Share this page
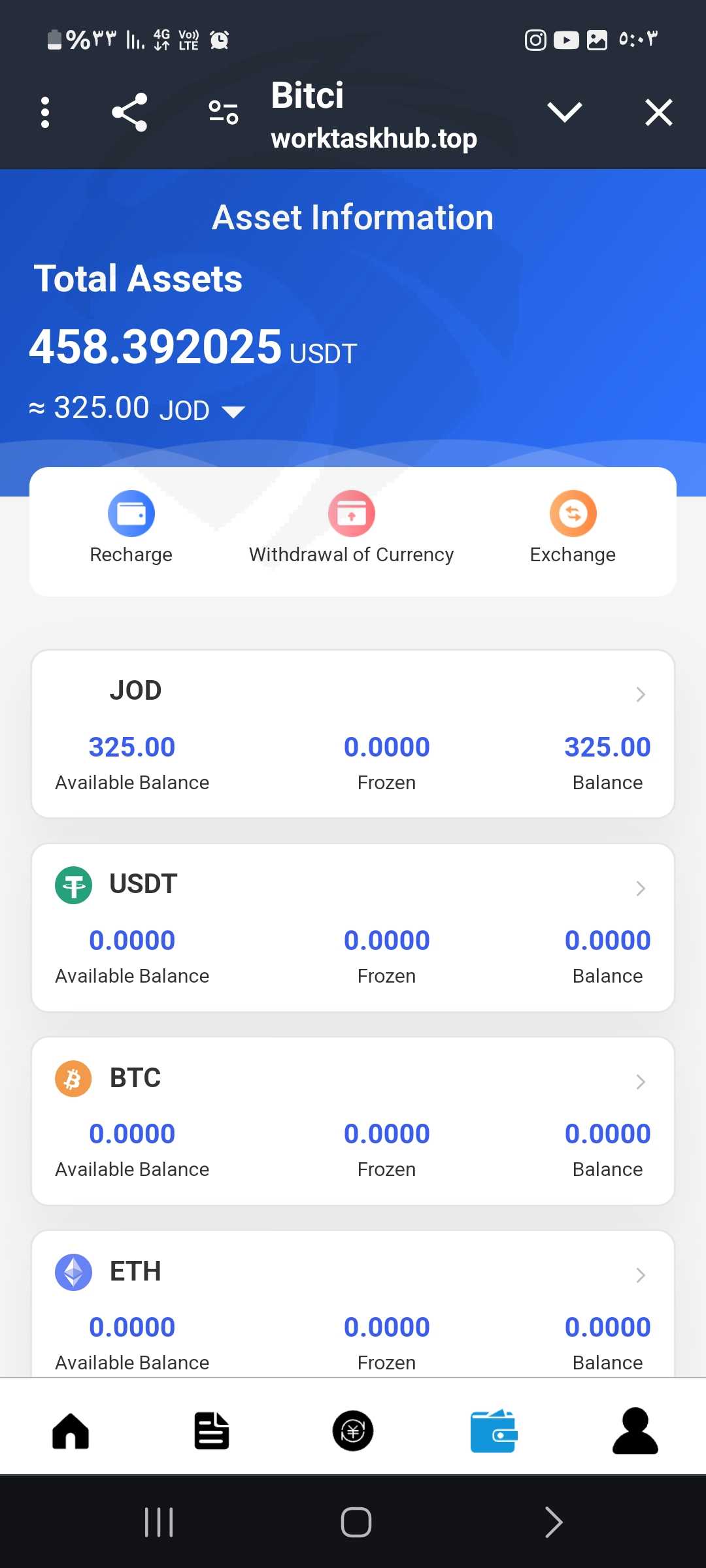This screenshot has width=706, height=1568. 129,112
